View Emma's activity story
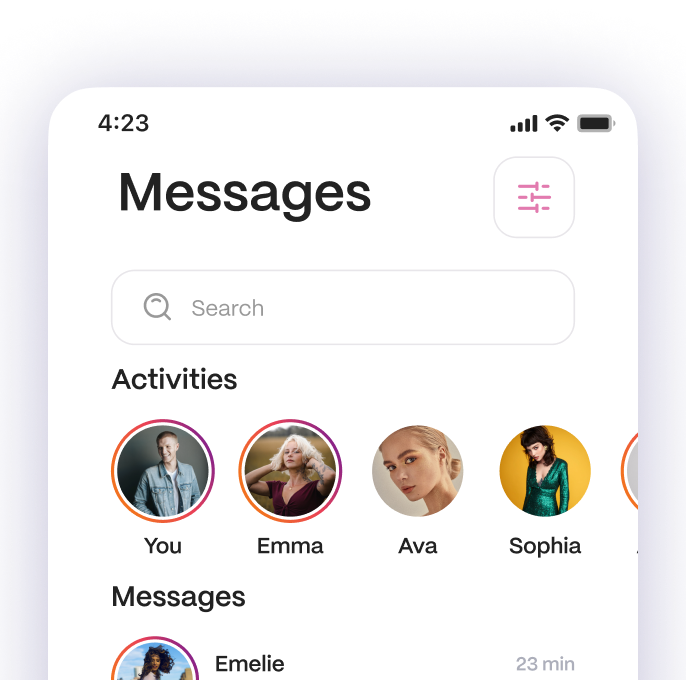Image resolution: width=686 pixels, height=680 pixels. point(290,471)
